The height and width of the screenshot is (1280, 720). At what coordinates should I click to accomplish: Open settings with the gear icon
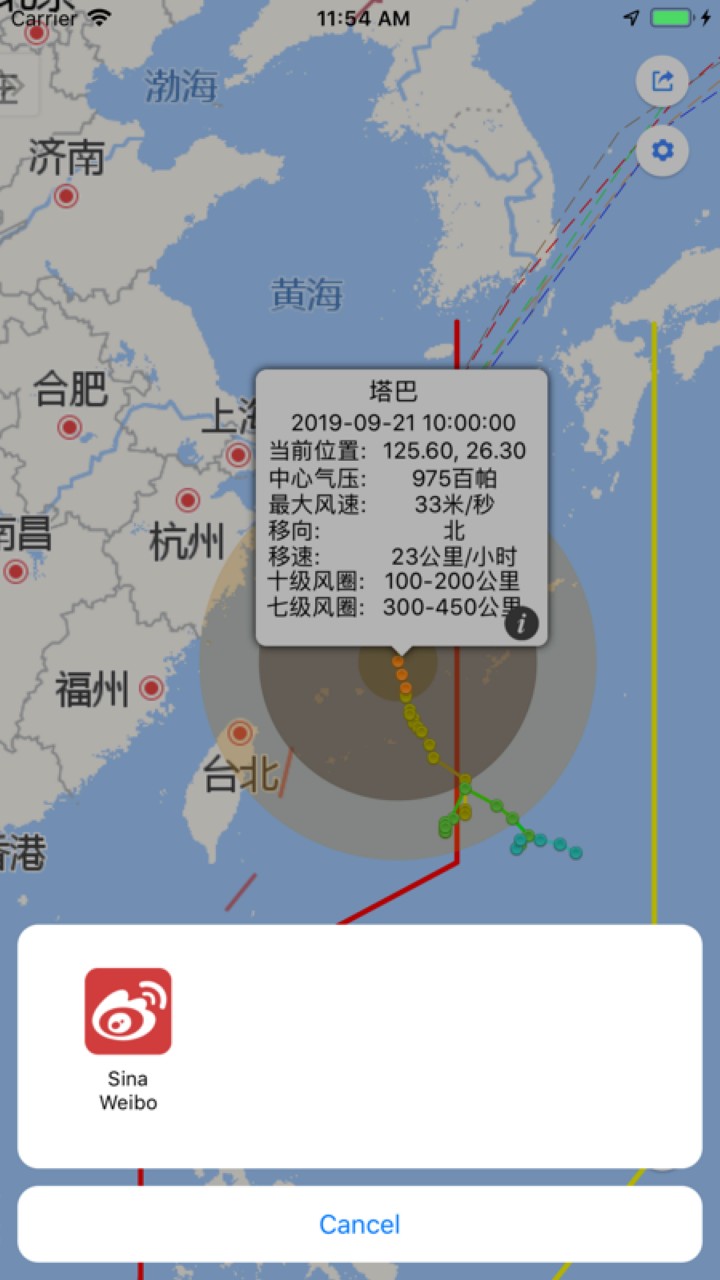tap(661, 151)
